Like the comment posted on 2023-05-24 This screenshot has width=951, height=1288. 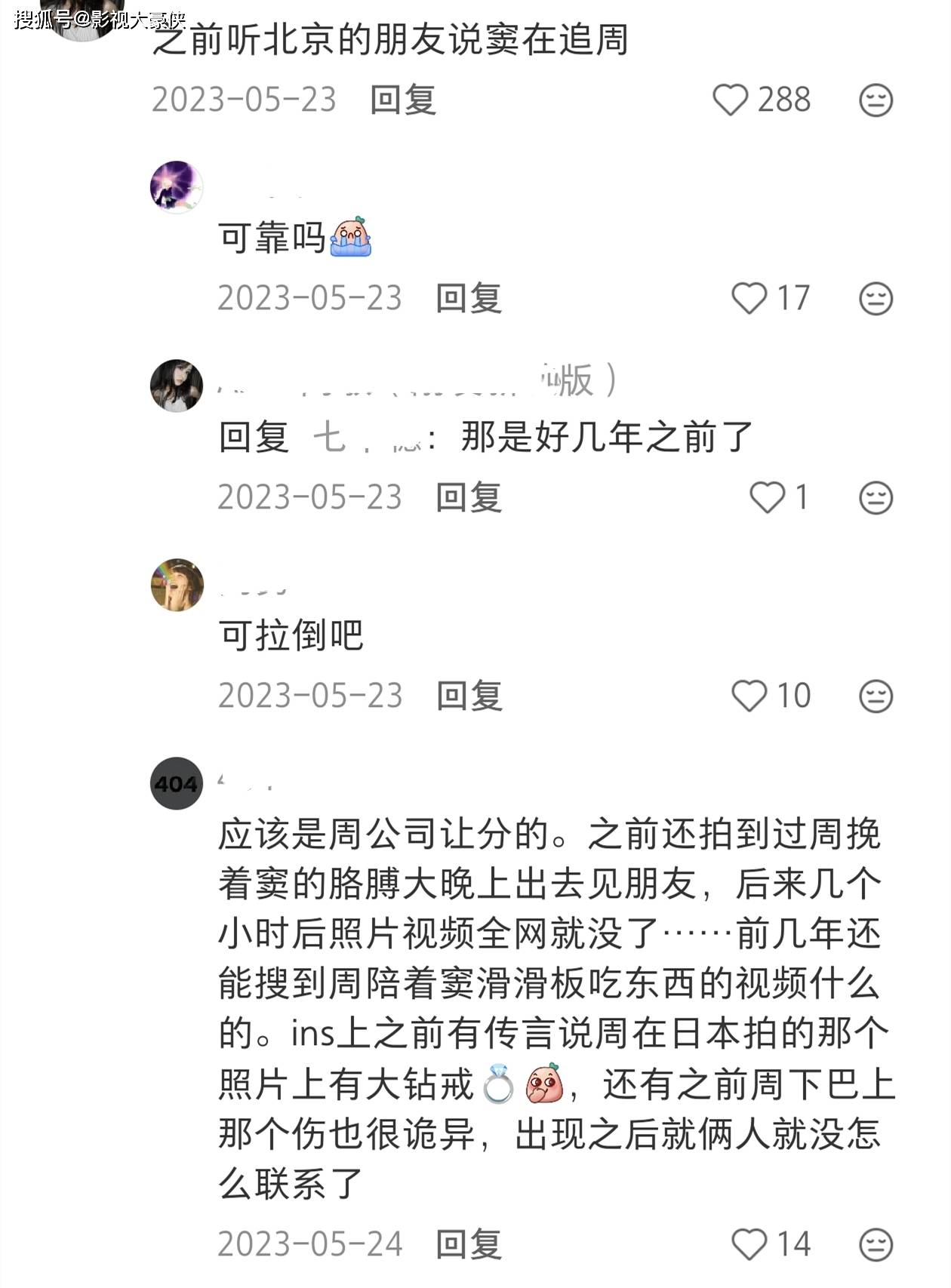(x=749, y=1245)
